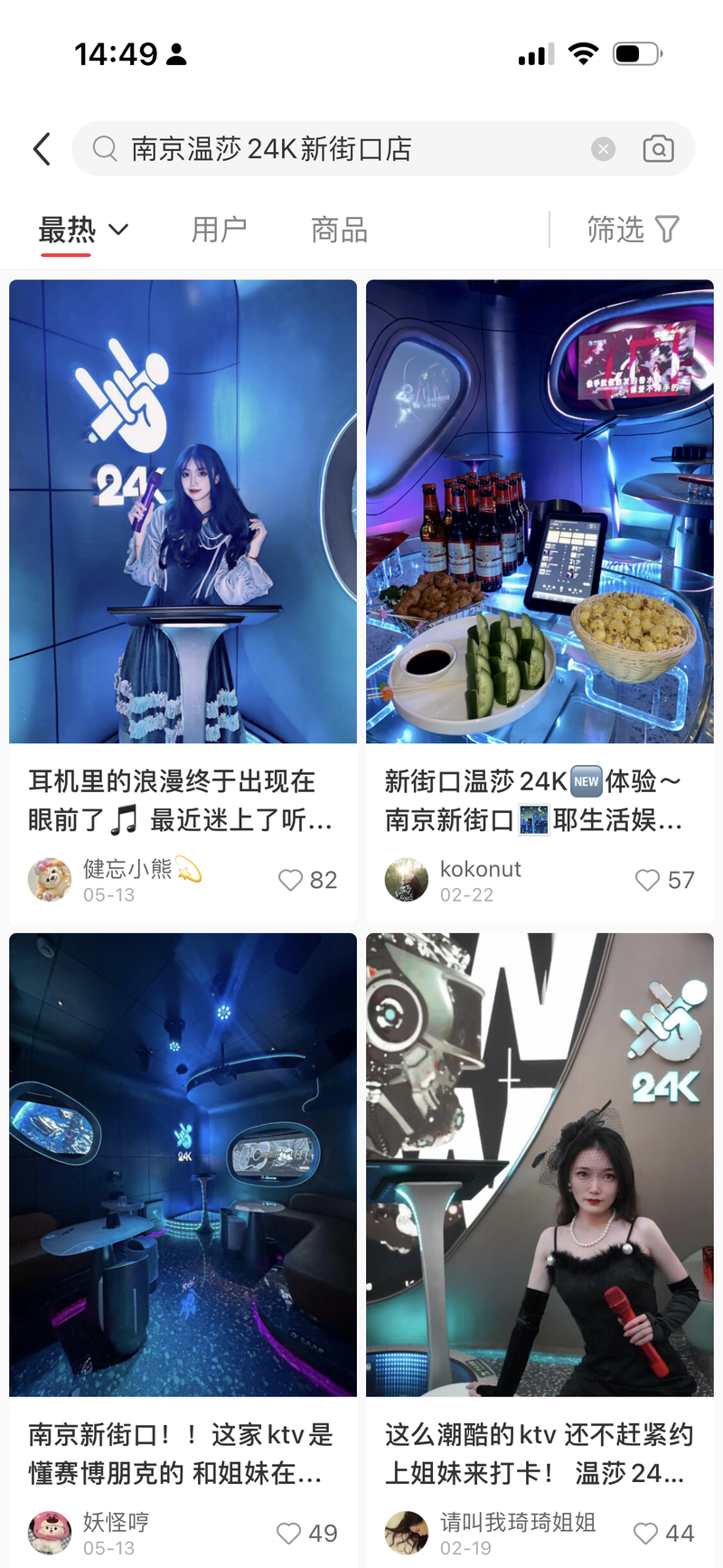Tap the heart icon on 妖怪哼's post

(289, 1533)
